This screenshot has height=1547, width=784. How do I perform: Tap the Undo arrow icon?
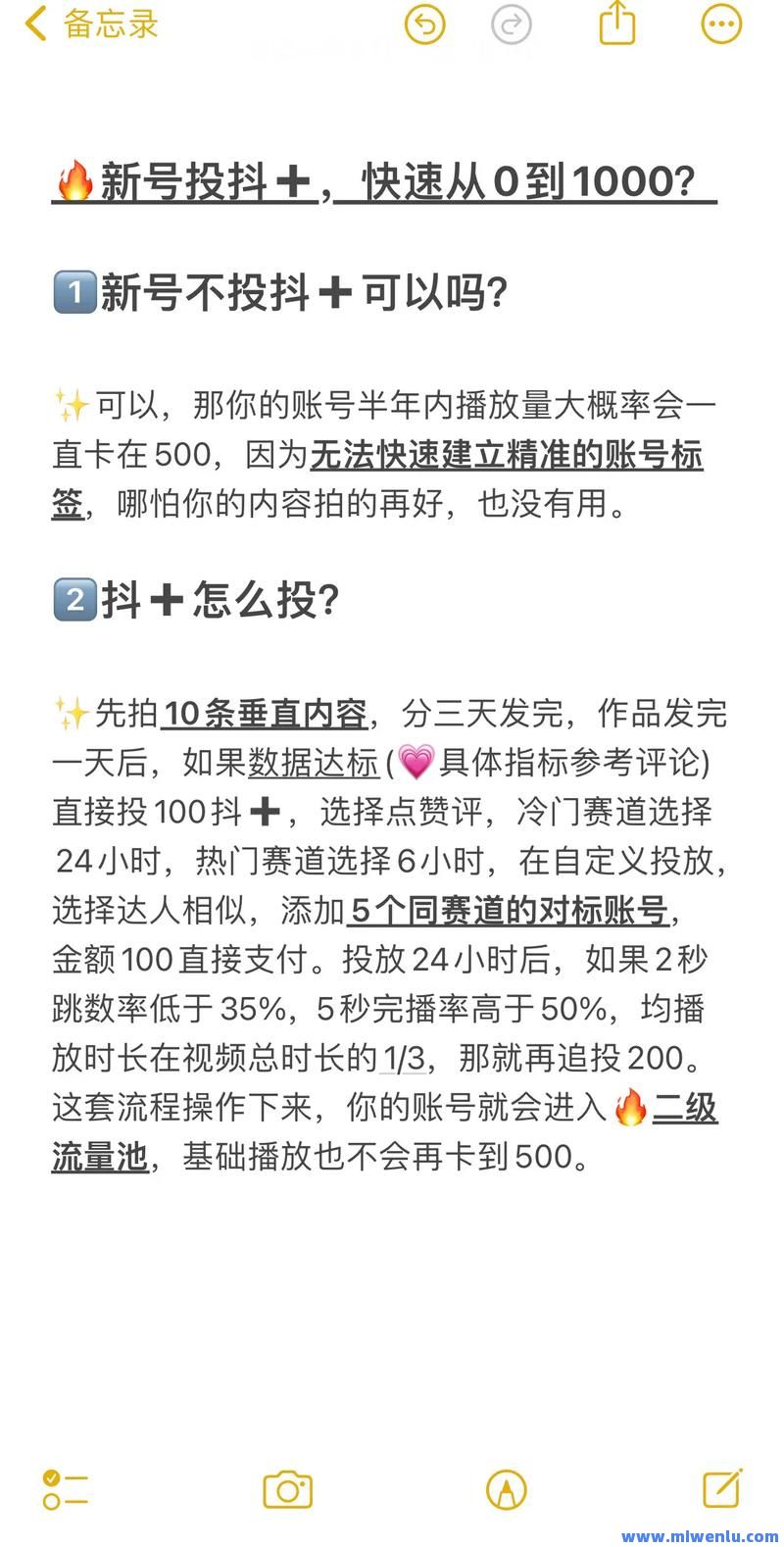tap(424, 25)
